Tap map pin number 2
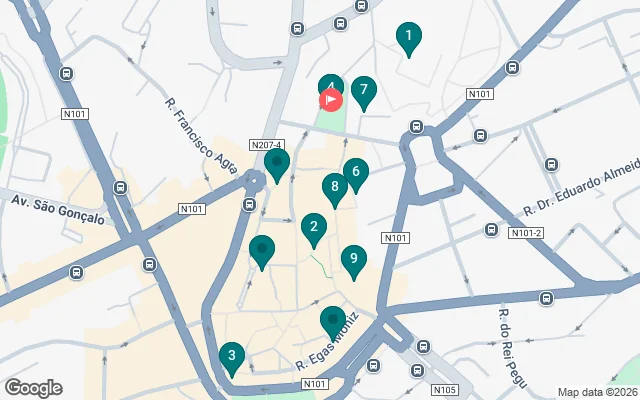This screenshot has width=640, height=400. pos(313,228)
